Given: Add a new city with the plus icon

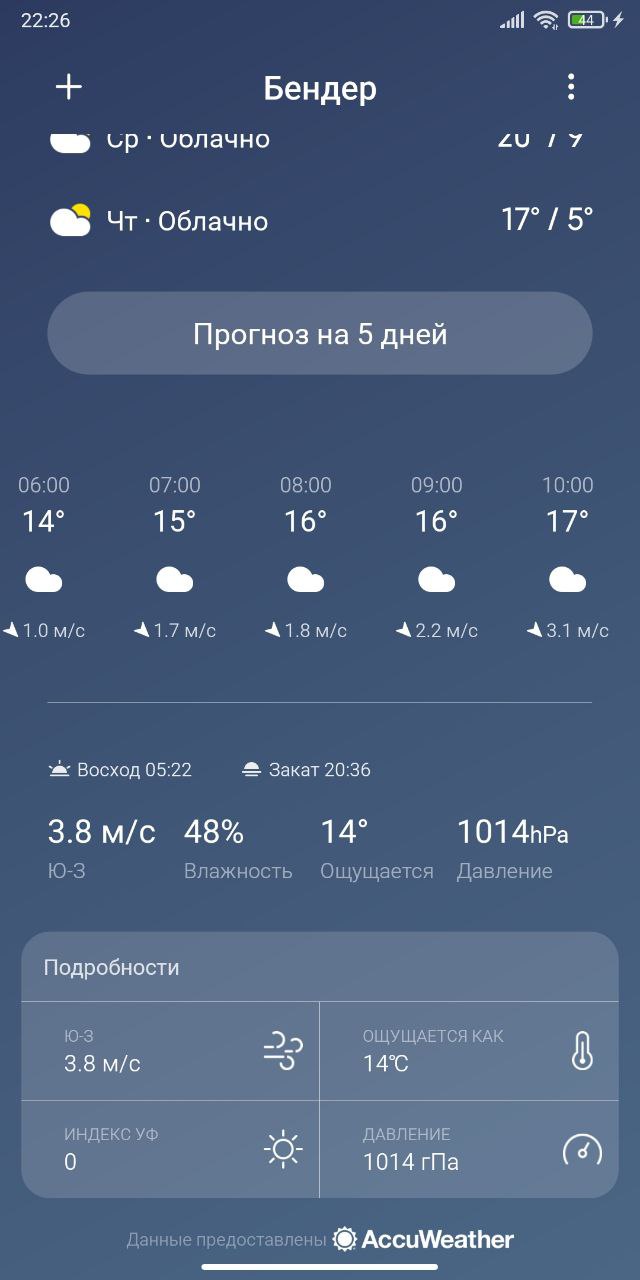Looking at the screenshot, I should click(x=68, y=88).
